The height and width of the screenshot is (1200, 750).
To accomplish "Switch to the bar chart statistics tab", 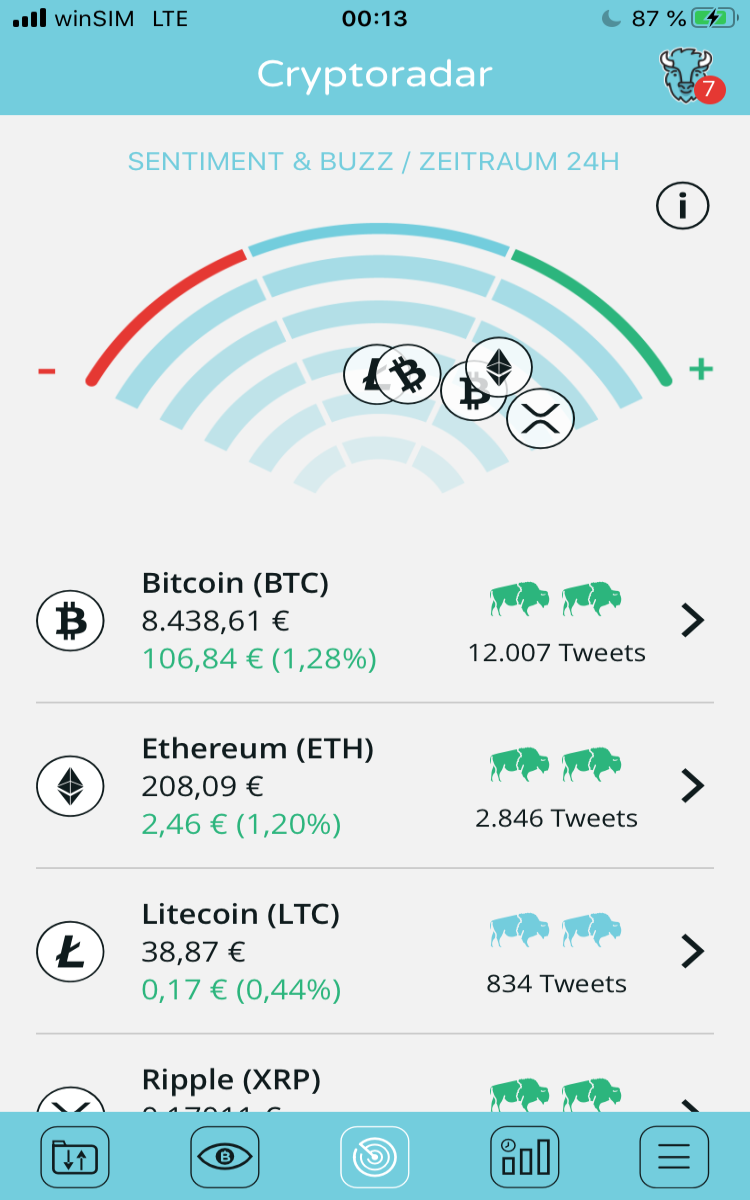I will point(525,1157).
